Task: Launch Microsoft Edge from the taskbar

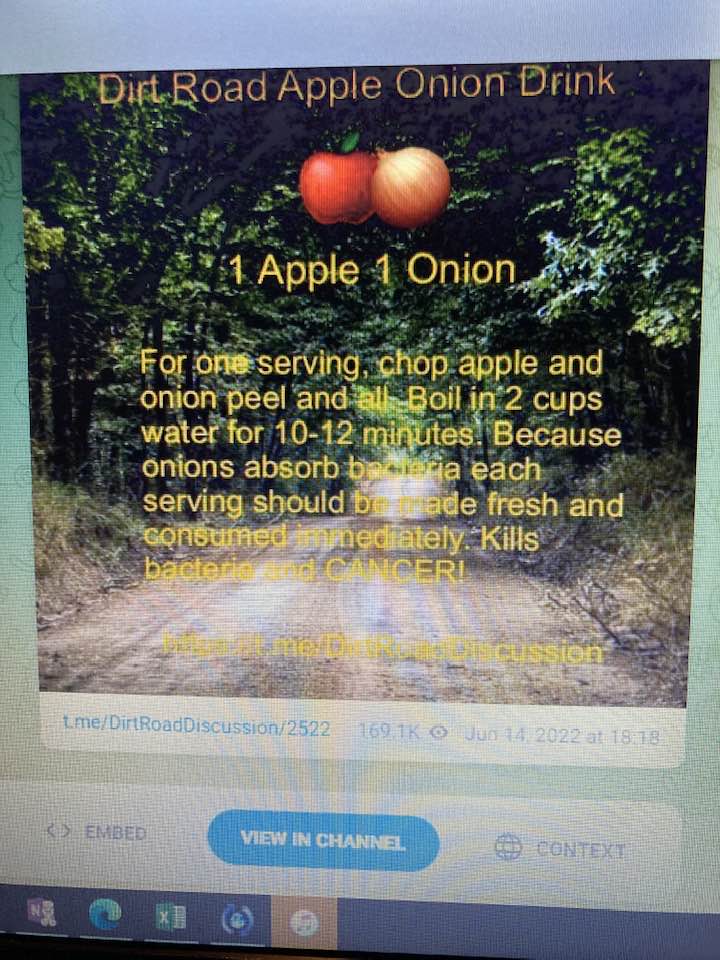Action: 105,912
